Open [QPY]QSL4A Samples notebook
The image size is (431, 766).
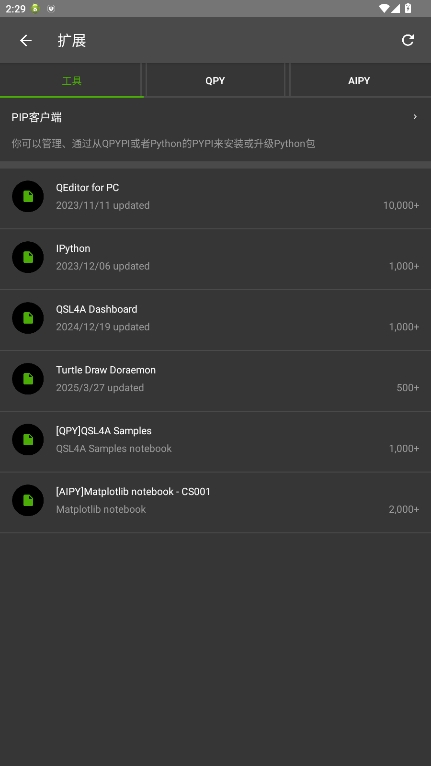216,442
